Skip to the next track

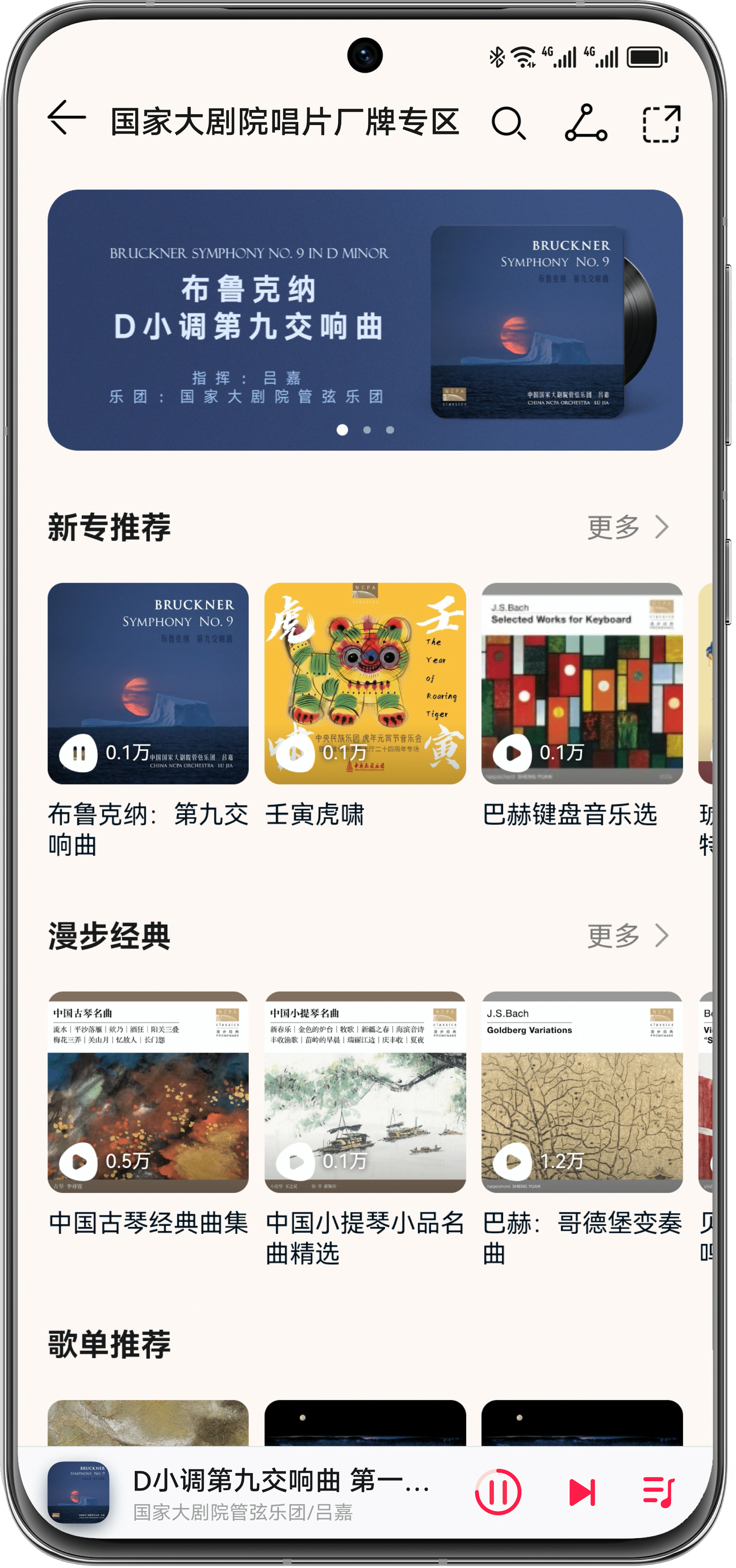coord(582,1492)
